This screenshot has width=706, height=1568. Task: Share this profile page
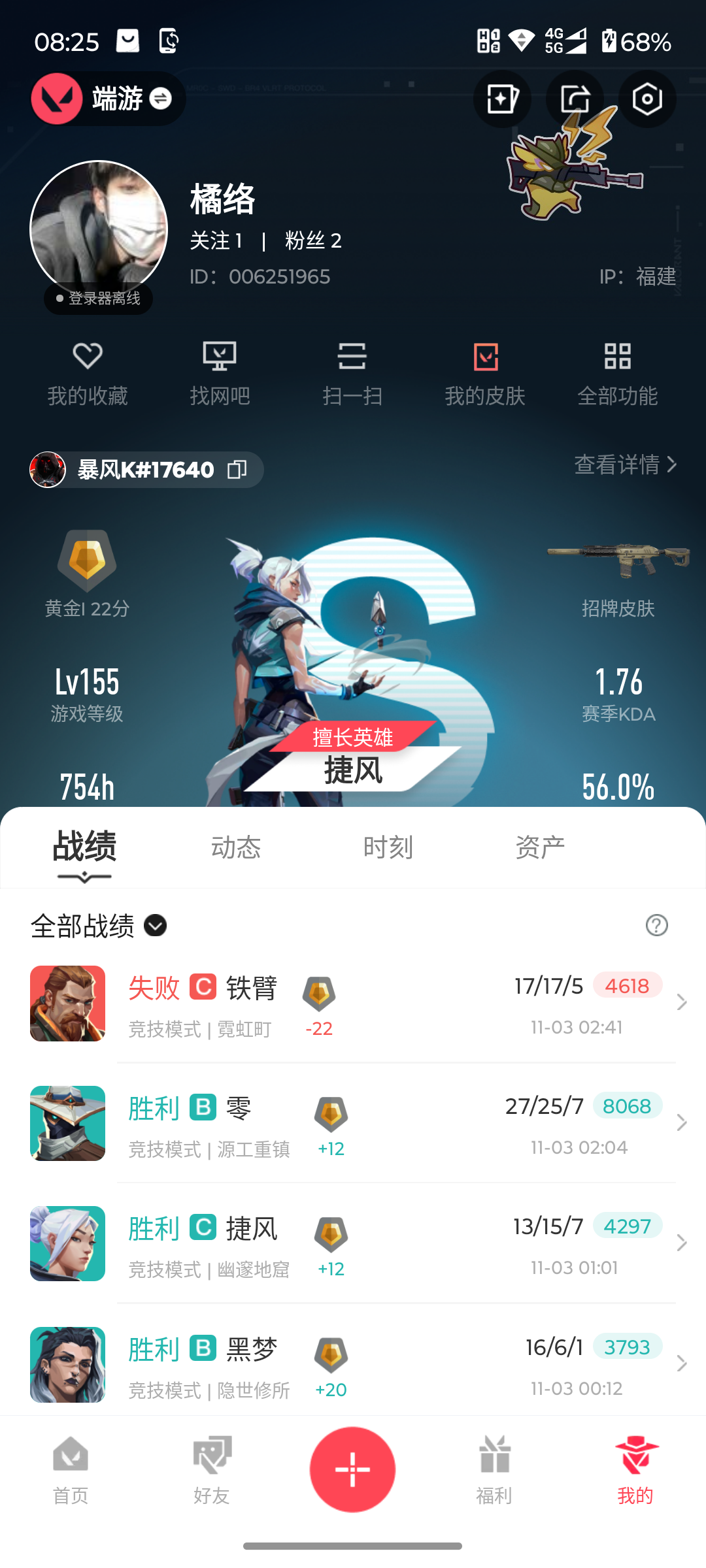coord(575,99)
